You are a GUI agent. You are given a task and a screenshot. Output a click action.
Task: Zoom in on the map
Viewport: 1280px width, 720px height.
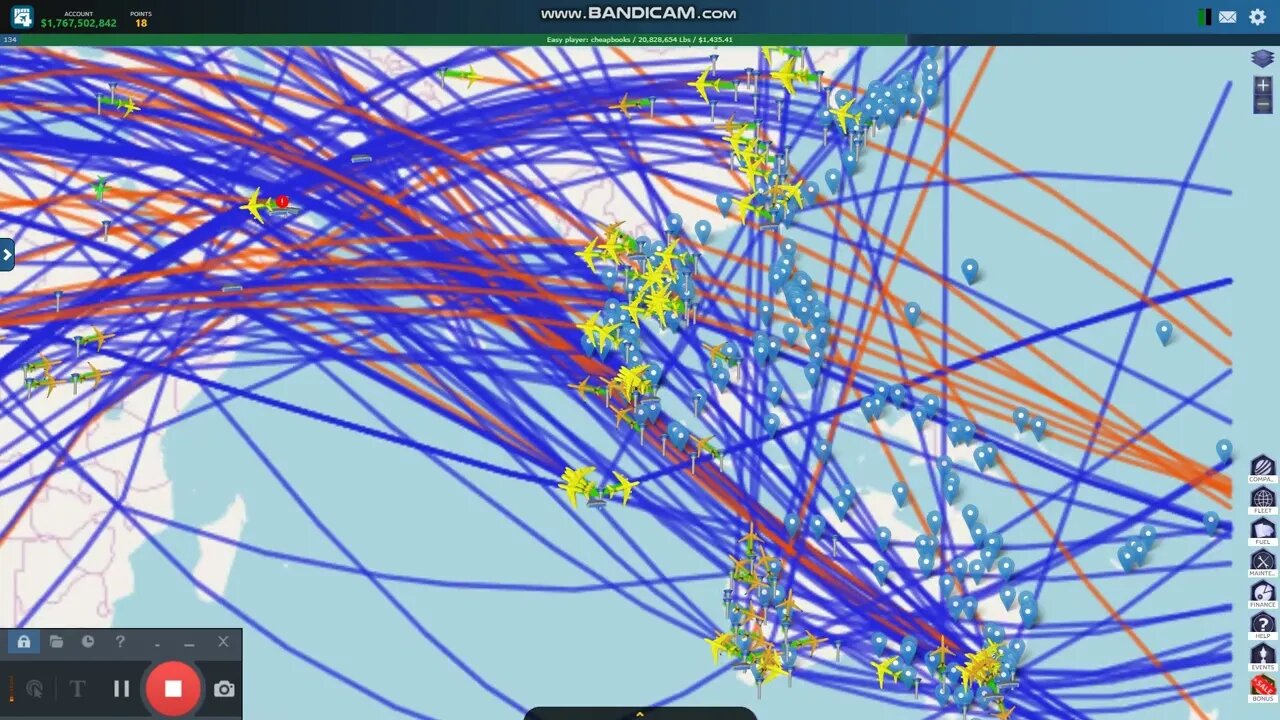(x=1262, y=86)
